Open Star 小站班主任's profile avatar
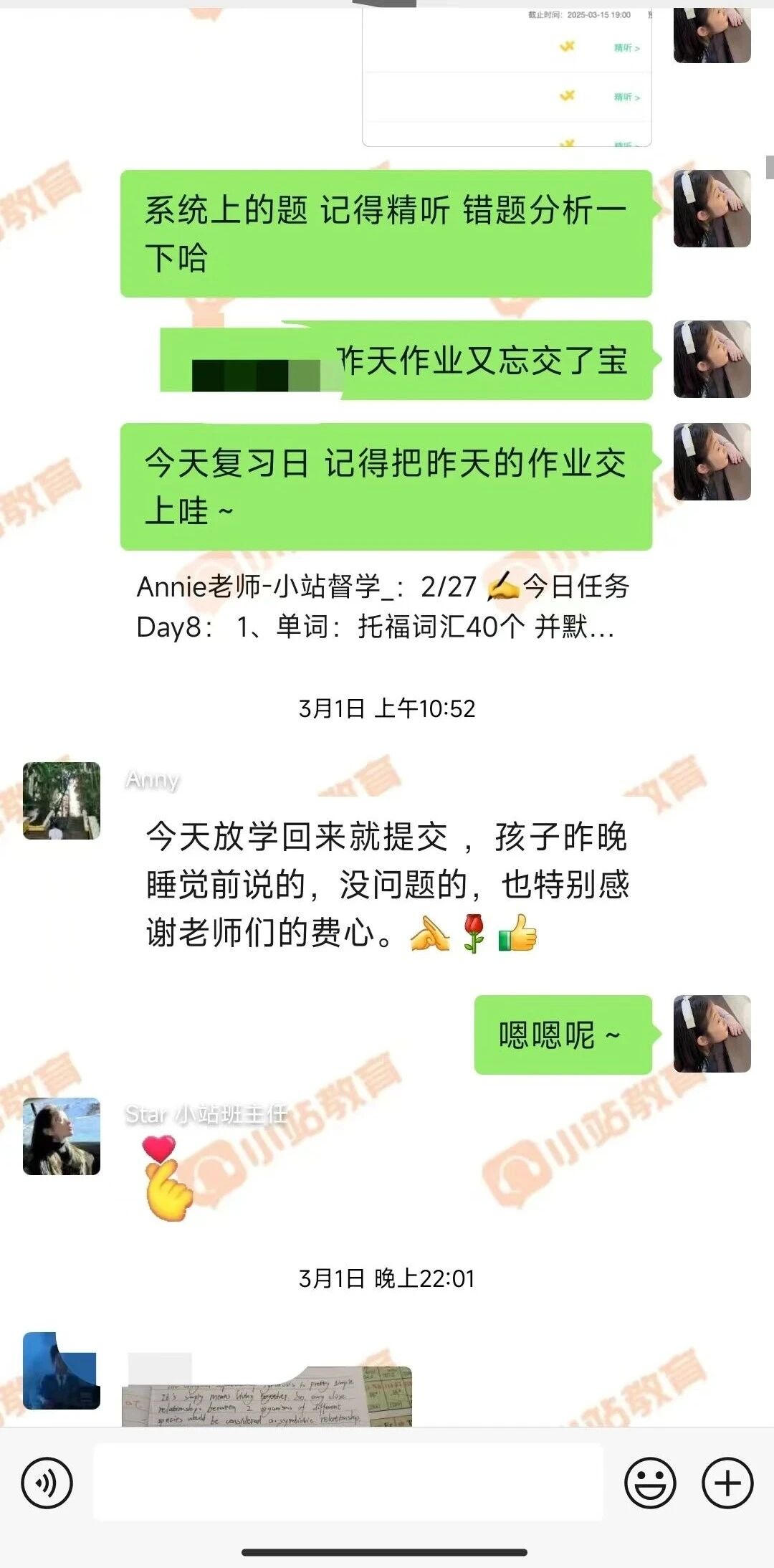Screen dimensions: 774x1568 [62, 1136]
